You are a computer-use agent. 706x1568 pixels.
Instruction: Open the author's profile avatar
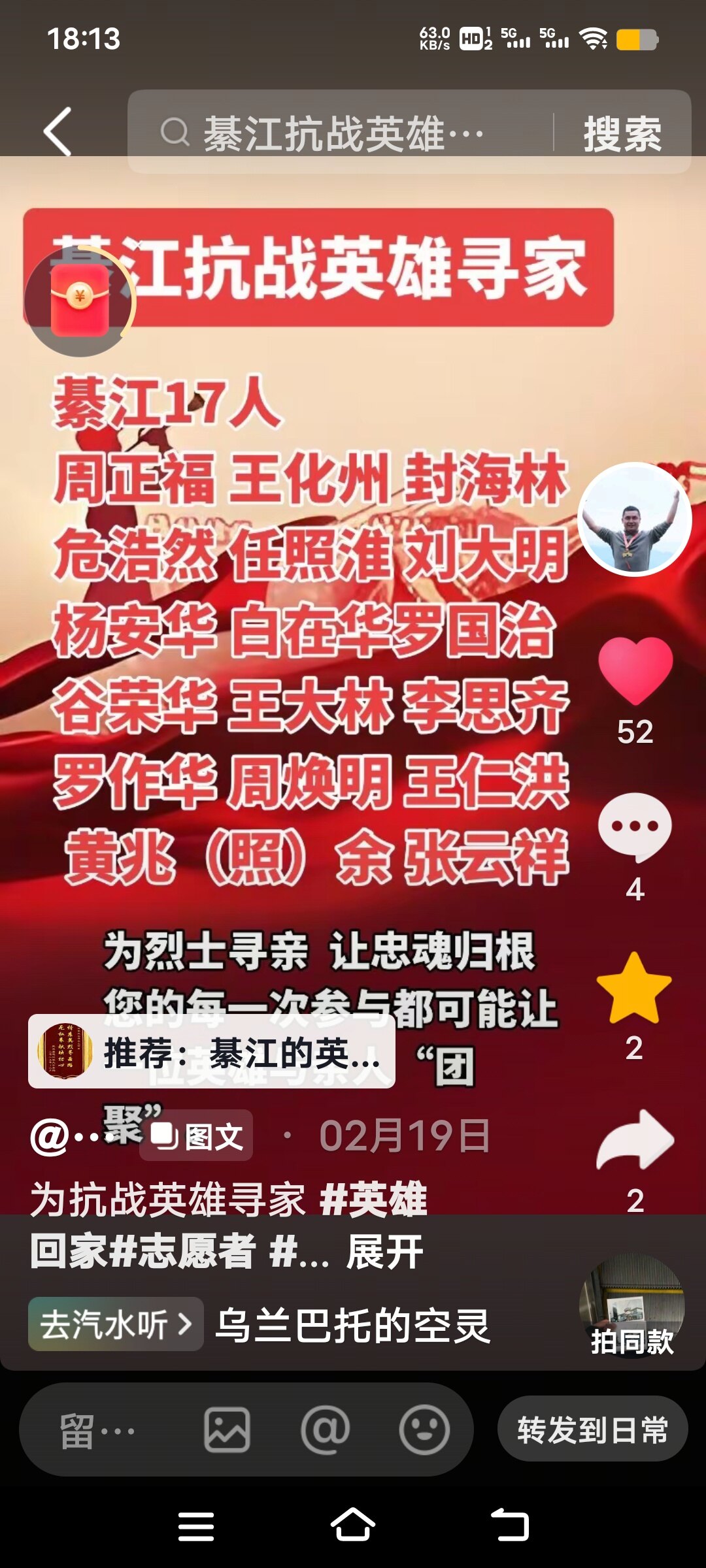point(634,519)
